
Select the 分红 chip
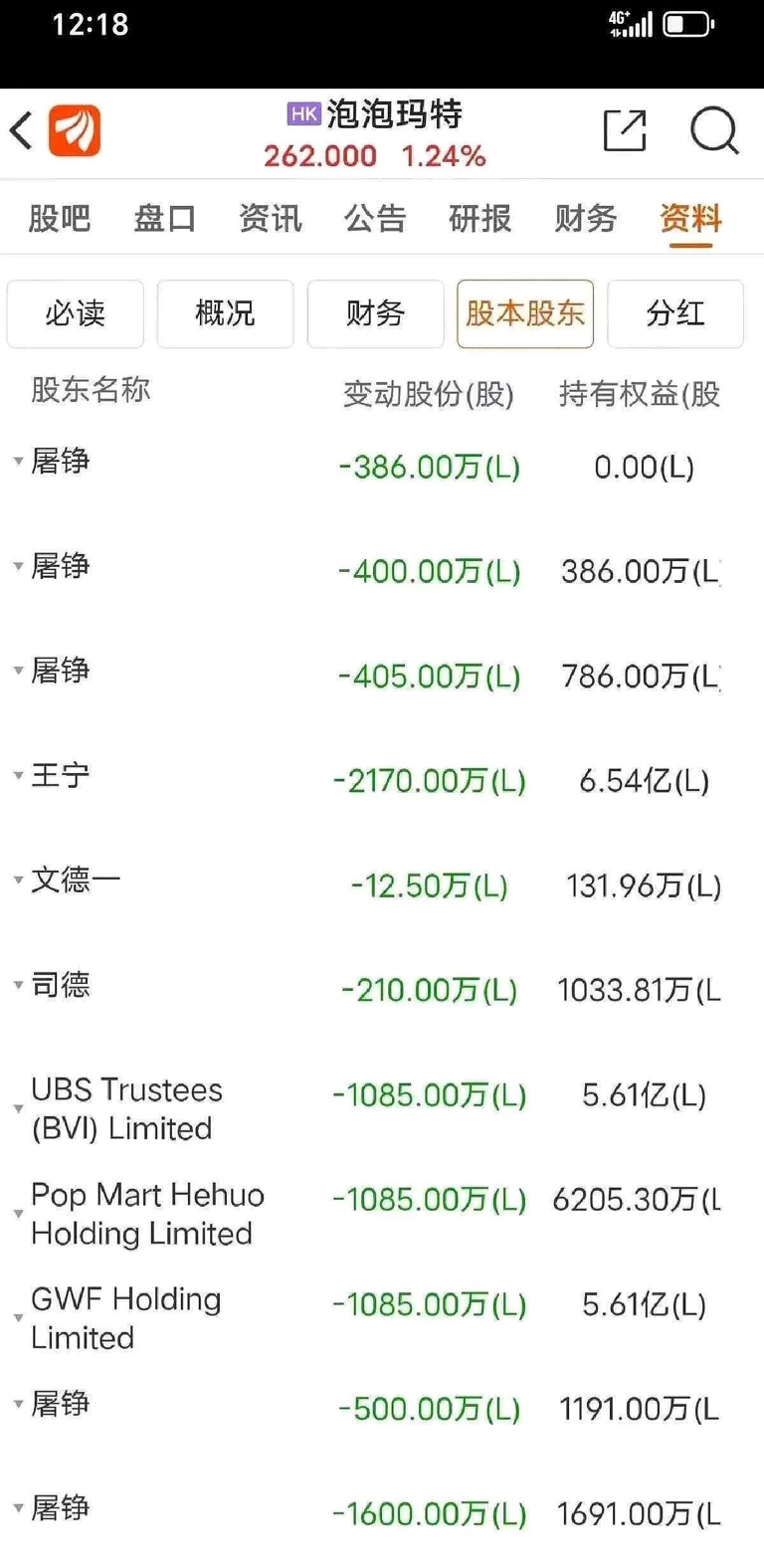[x=675, y=313]
